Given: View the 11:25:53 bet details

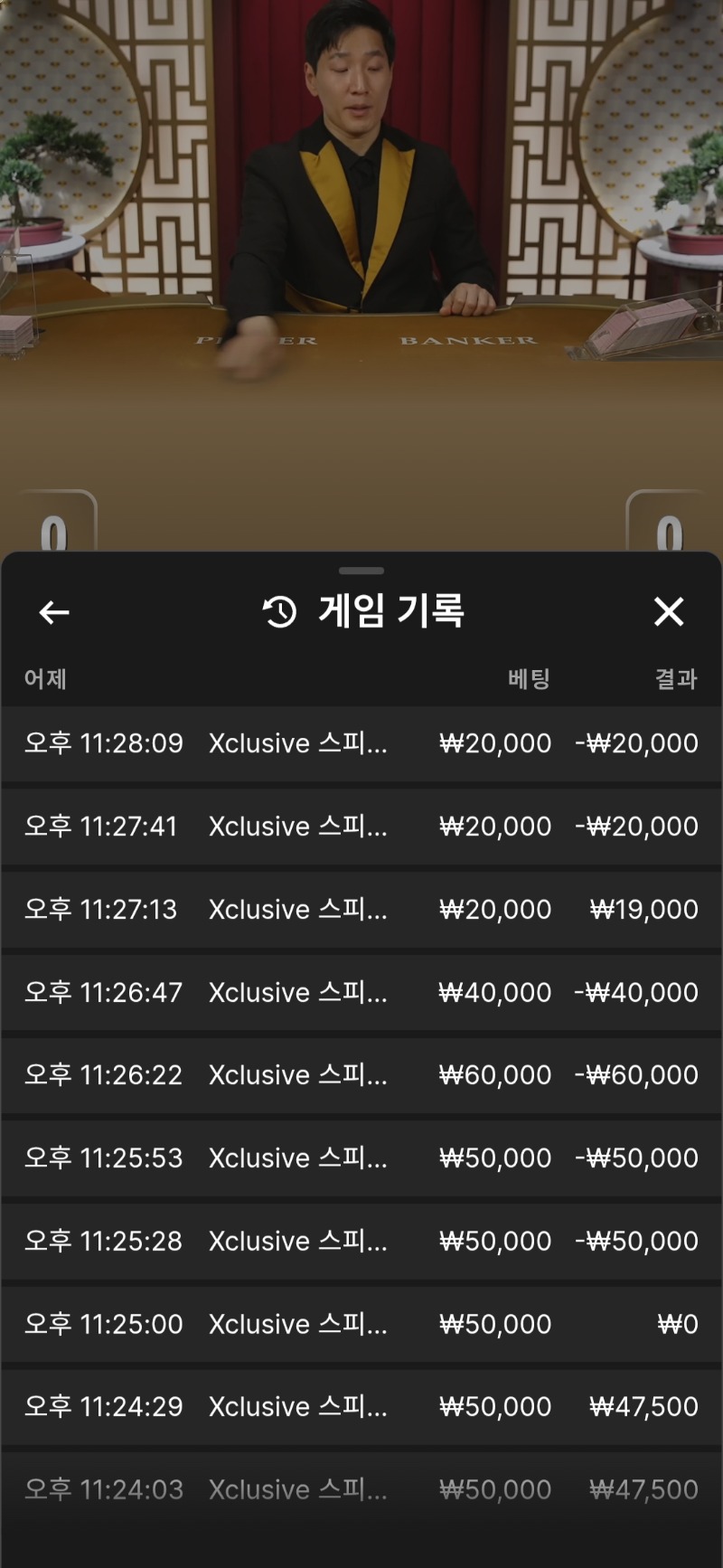Looking at the screenshot, I should (361, 1158).
